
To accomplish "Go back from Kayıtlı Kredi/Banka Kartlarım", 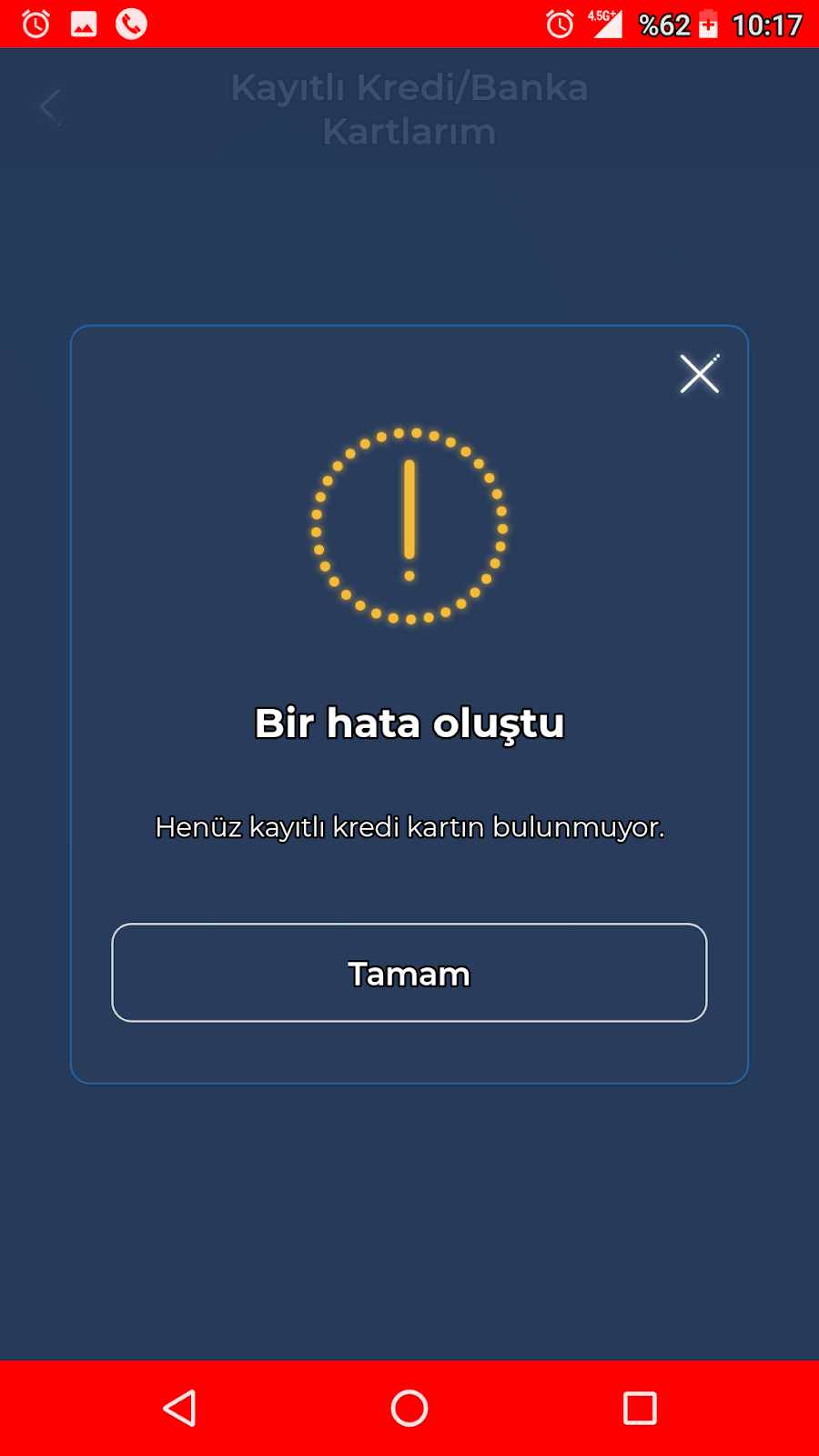I will (51, 107).
